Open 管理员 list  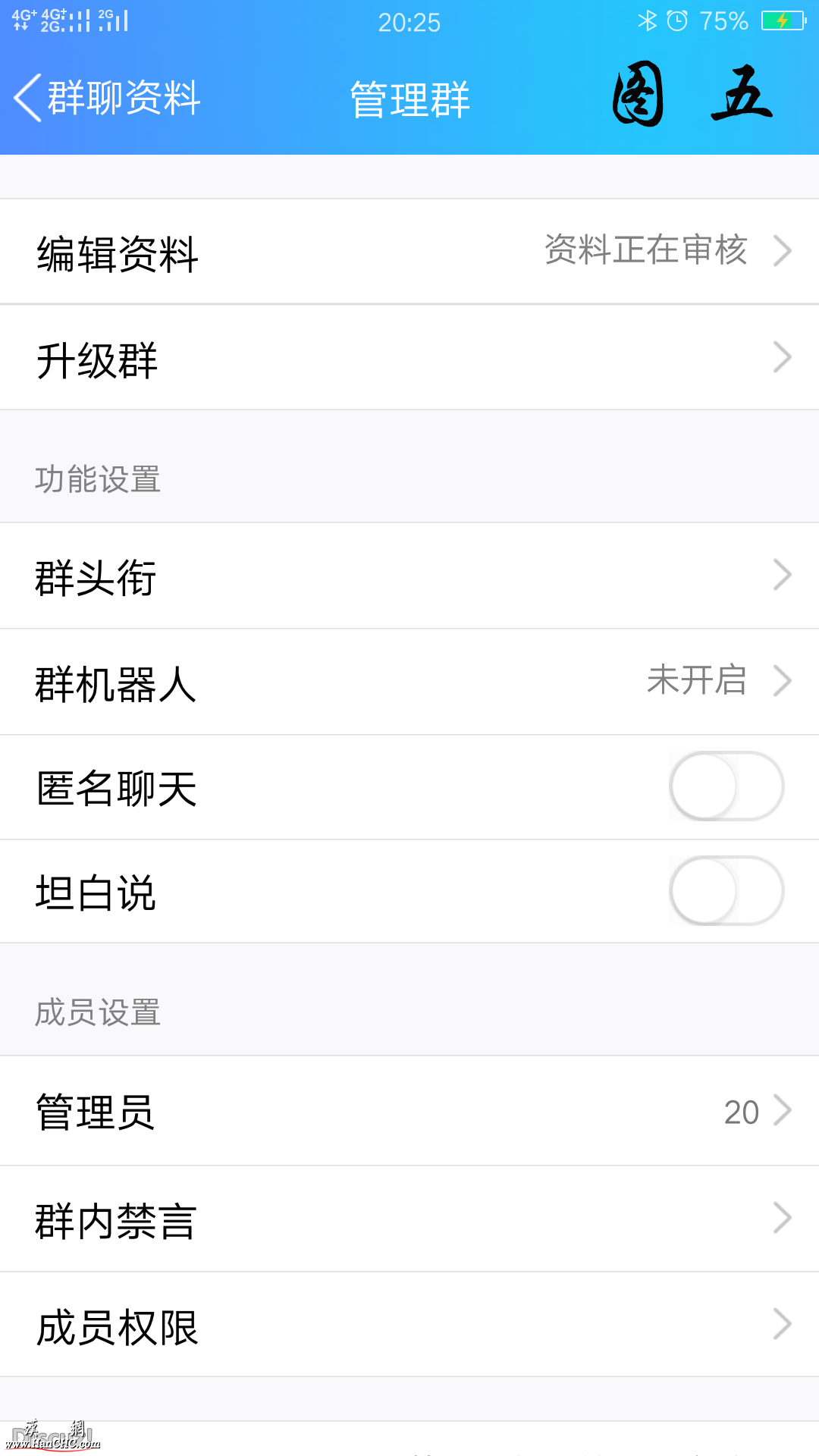click(409, 1111)
